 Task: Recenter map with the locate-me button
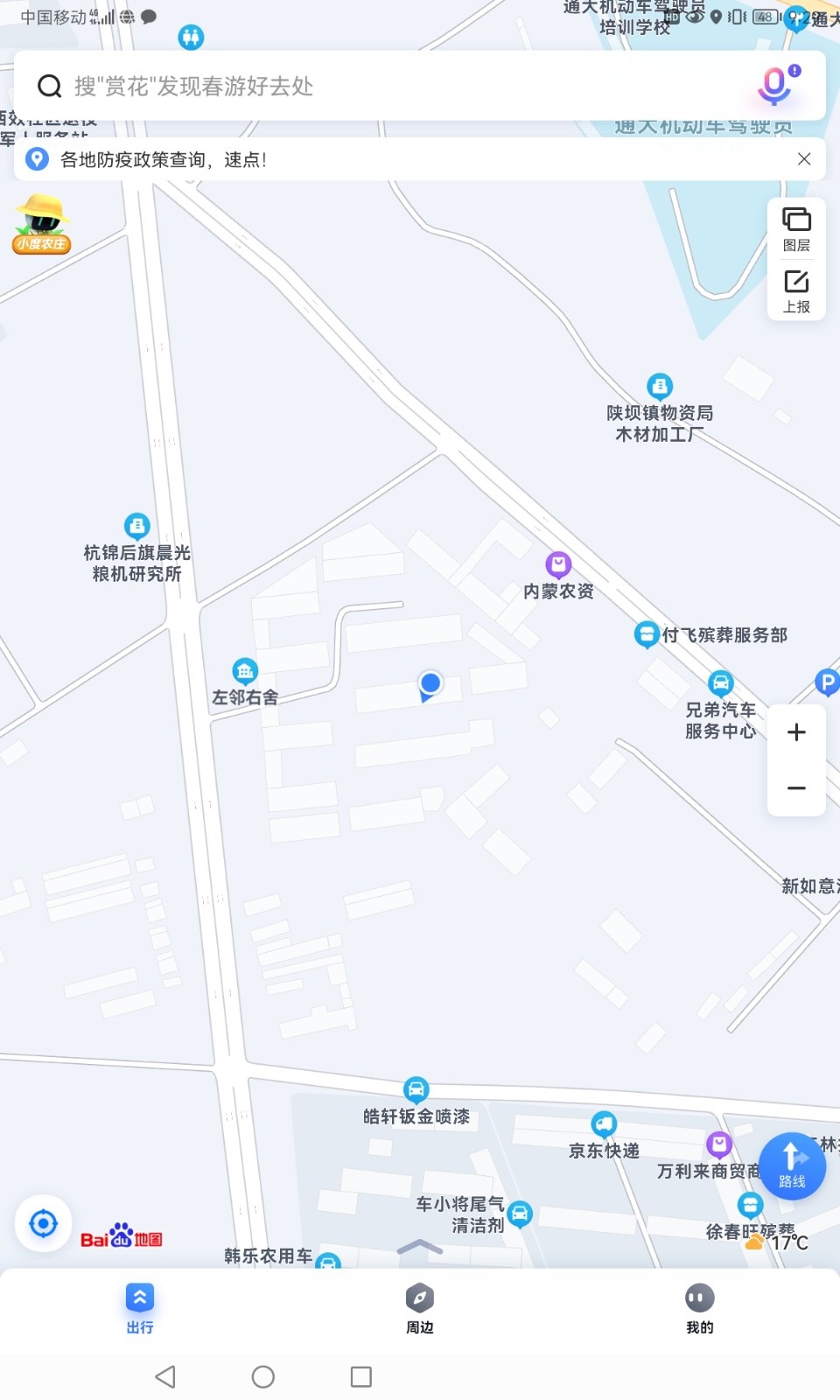click(x=43, y=1223)
